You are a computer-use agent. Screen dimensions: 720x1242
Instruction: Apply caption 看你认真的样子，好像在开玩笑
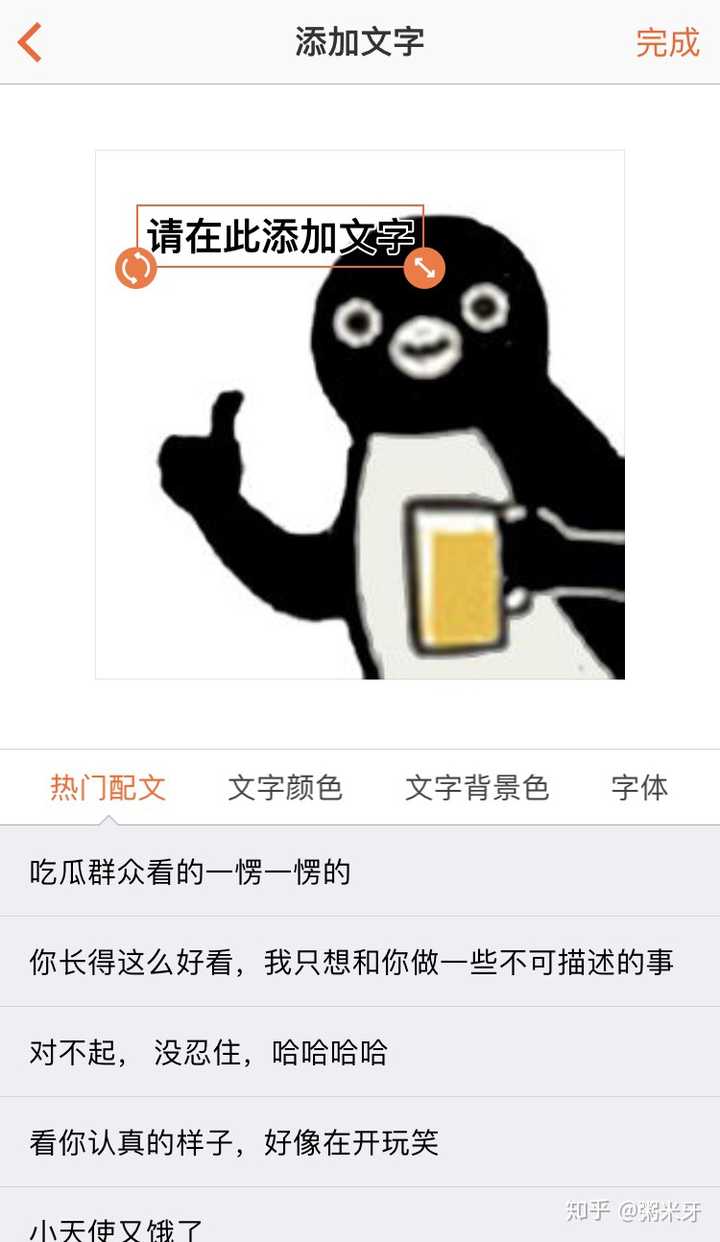(234, 1142)
